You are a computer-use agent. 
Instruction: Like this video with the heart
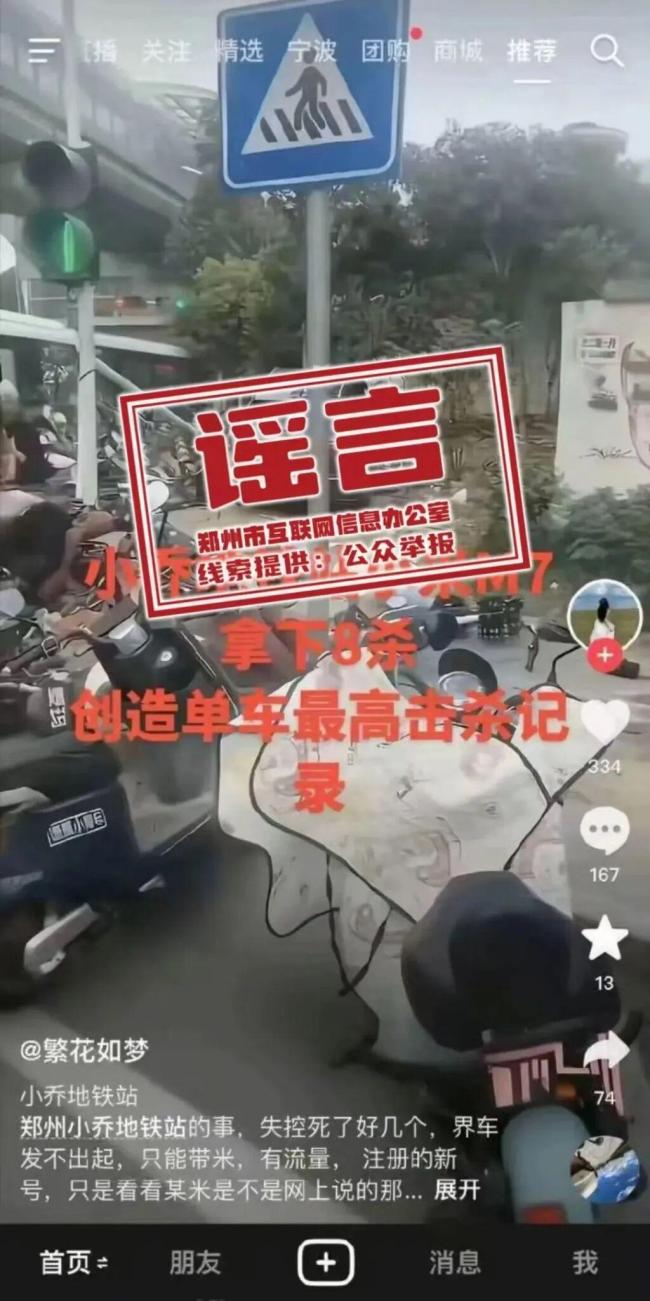pos(604,722)
